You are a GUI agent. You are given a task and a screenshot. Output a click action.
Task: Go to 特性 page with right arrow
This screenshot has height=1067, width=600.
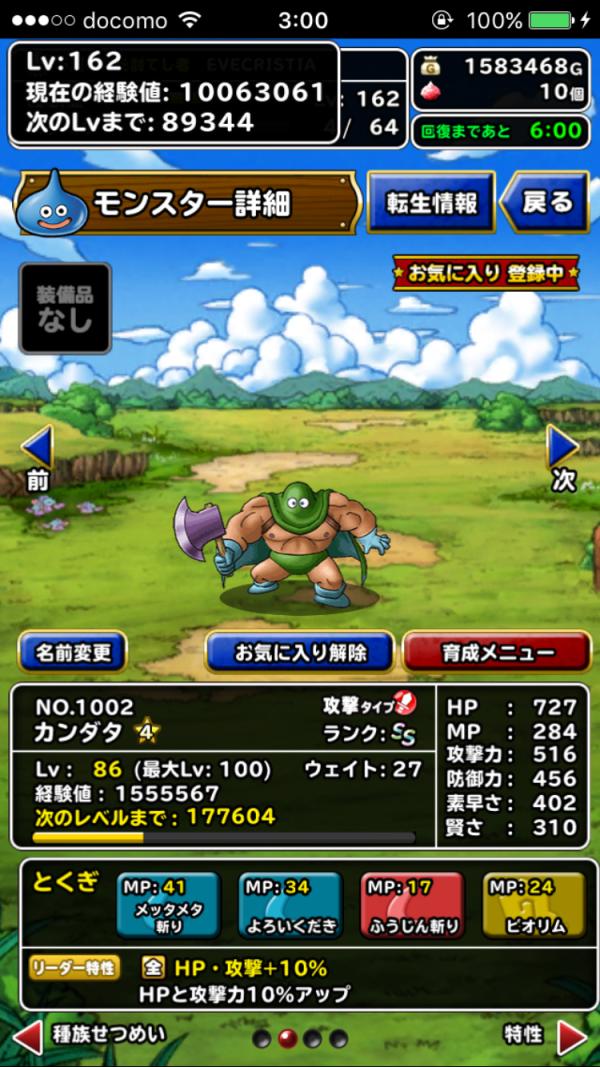click(x=572, y=1036)
